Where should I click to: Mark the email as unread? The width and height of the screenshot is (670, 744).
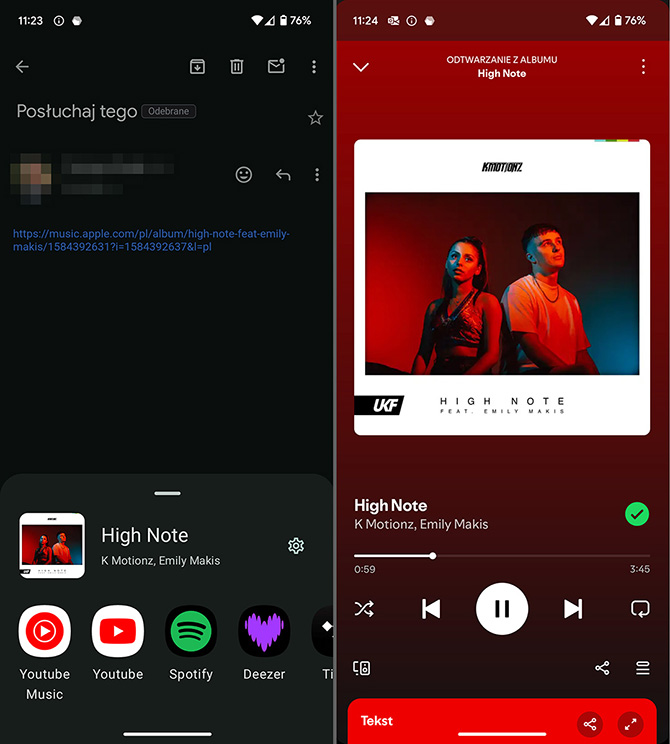(276, 67)
